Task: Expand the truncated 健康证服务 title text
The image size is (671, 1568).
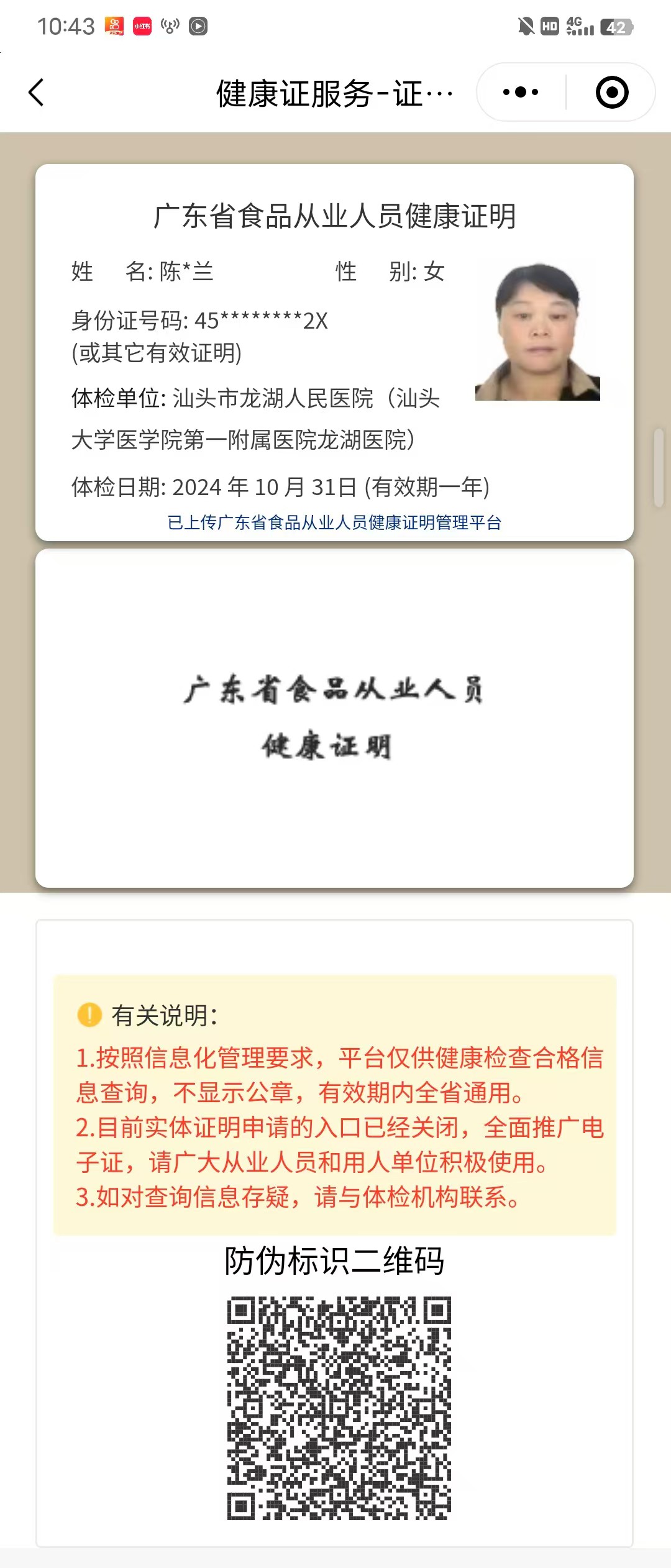Action: tap(332, 92)
